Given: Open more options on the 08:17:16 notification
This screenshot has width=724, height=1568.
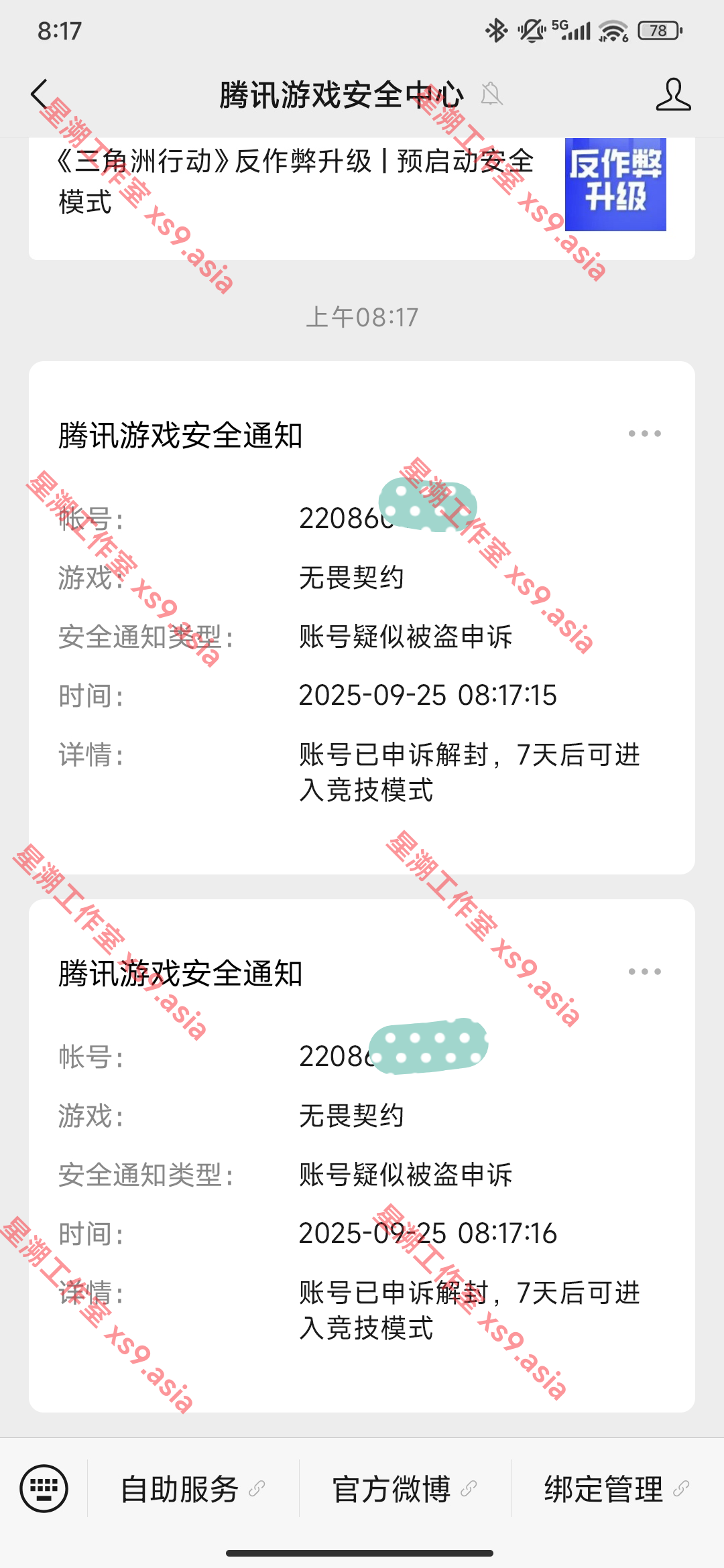Looking at the screenshot, I should [644, 972].
